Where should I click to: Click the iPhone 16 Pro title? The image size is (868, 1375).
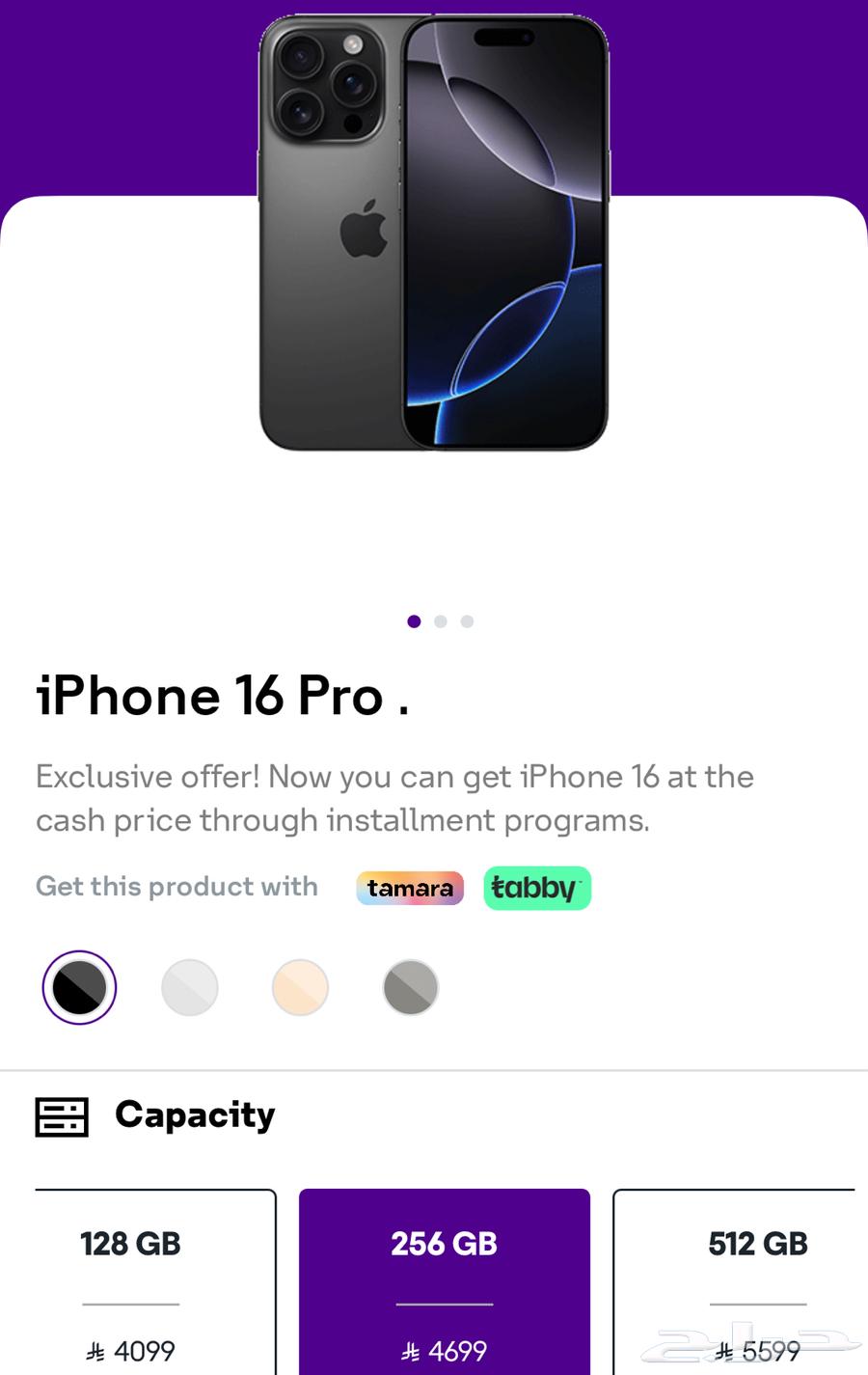click(x=224, y=697)
